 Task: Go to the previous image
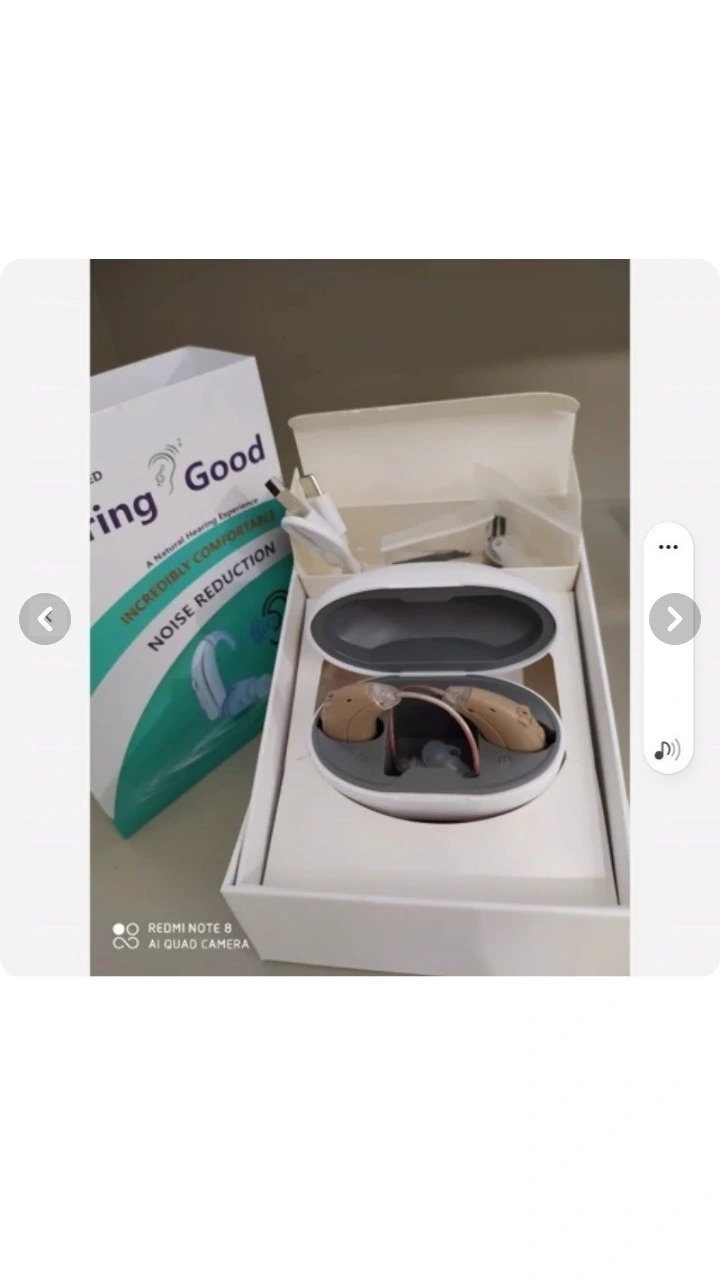click(x=45, y=619)
